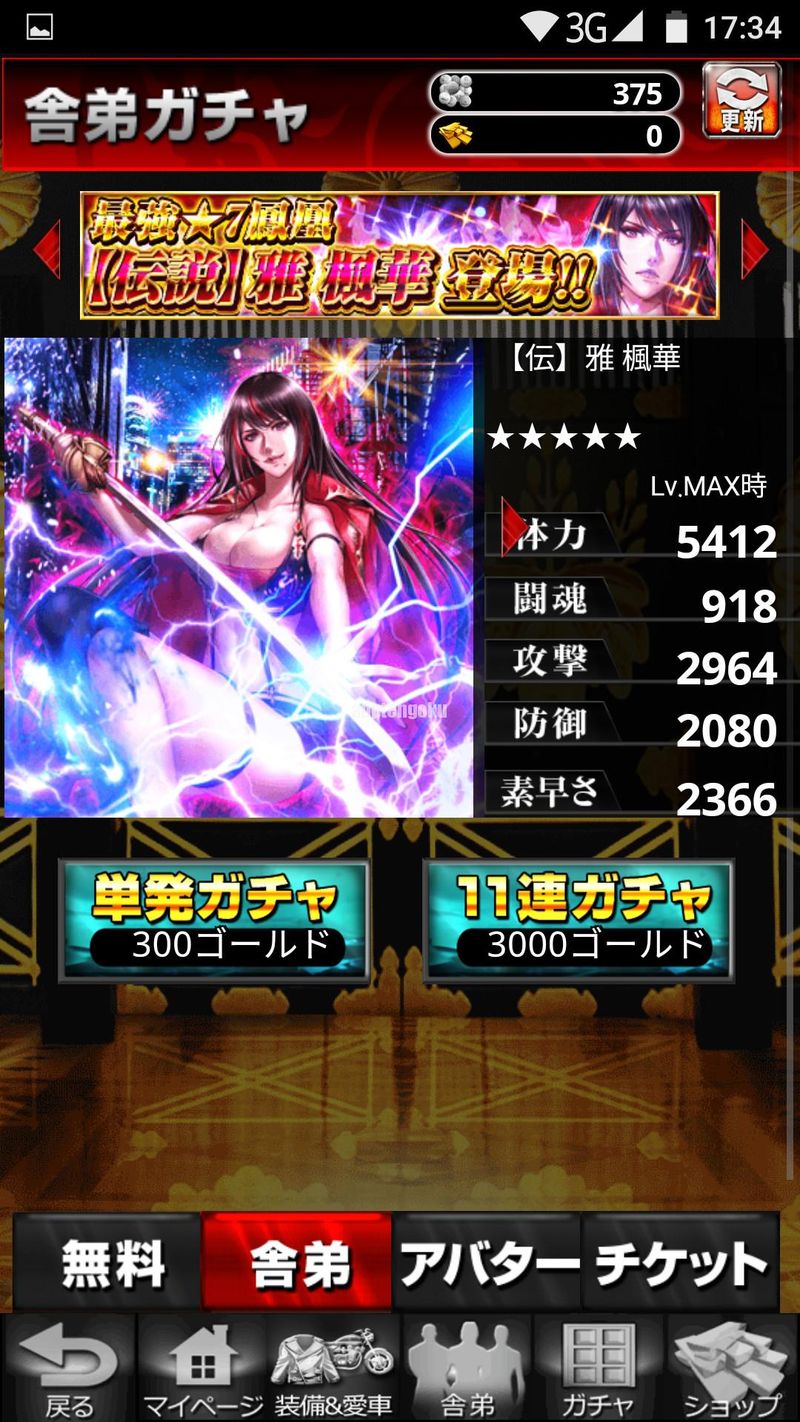Image resolution: width=800 pixels, height=1422 pixels.
Task: Open the 舎弟 bottom menu item
Action: tap(467, 1369)
